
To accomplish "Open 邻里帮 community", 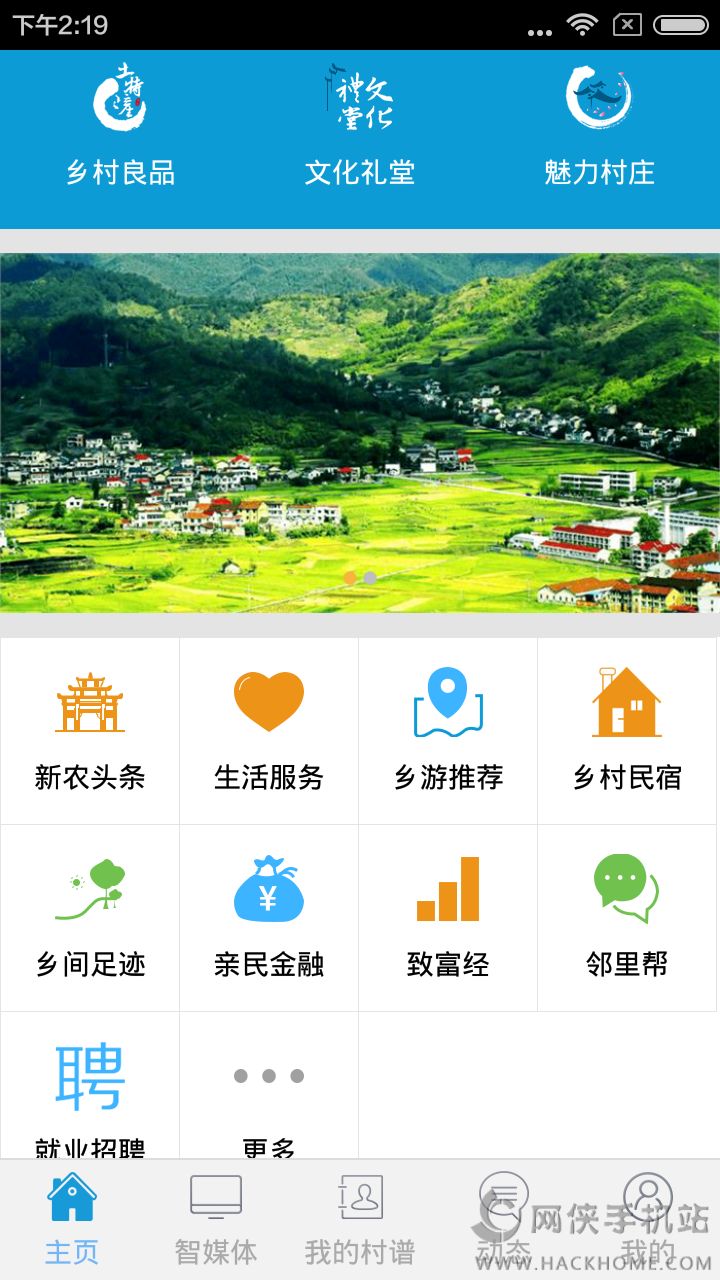I will pyautogui.click(x=627, y=918).
